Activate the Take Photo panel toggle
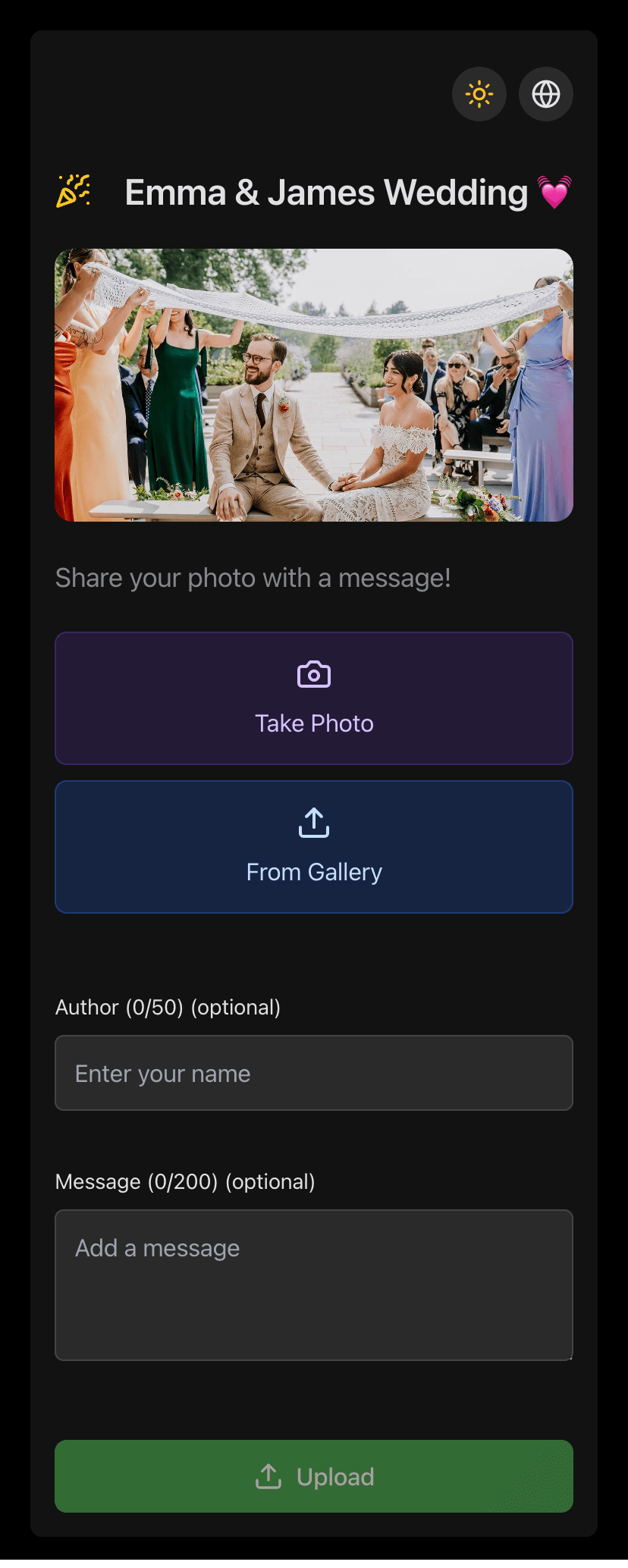The height and width of the screenshot is (1568, 628). tap(313, 698)
